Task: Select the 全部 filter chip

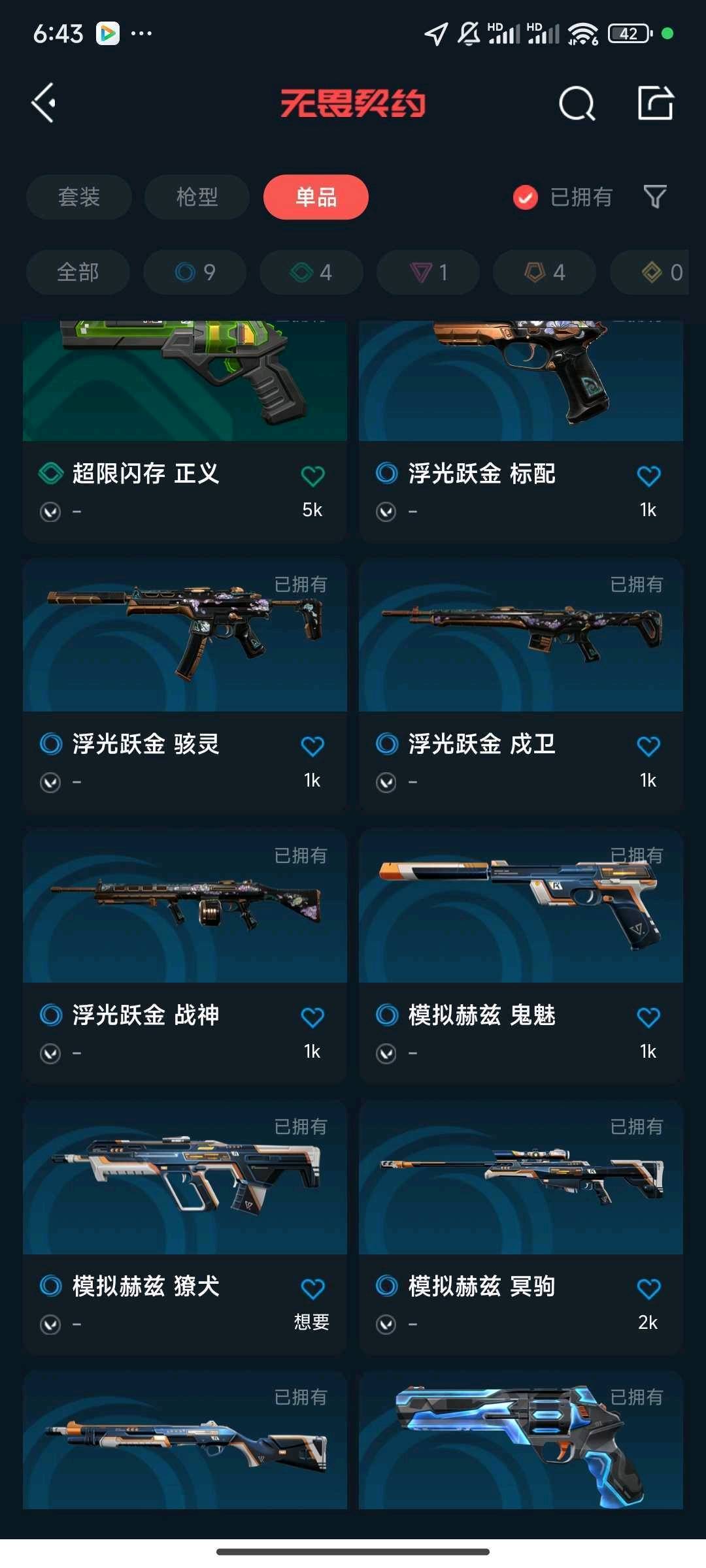Action: 78,272
